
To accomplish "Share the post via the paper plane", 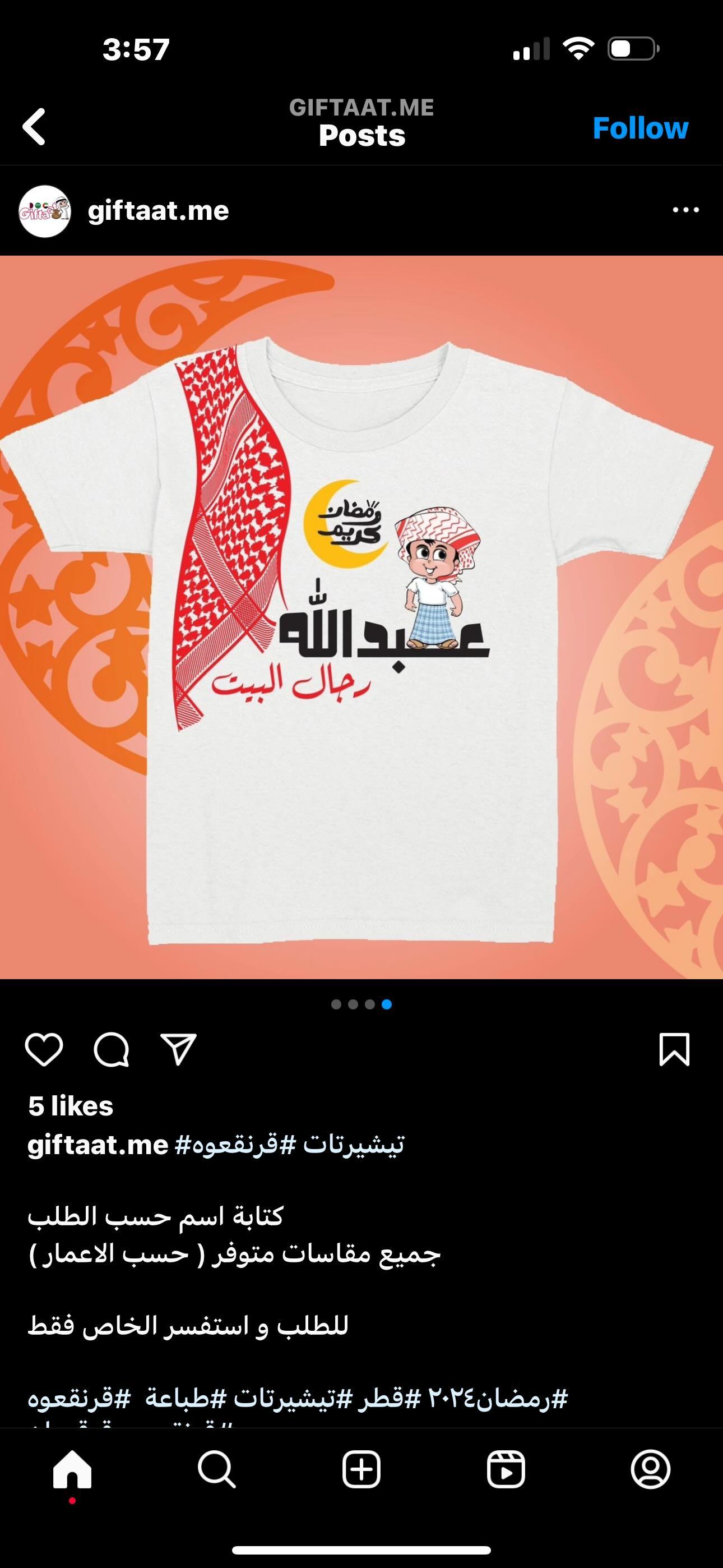I will coord(178,1049).
